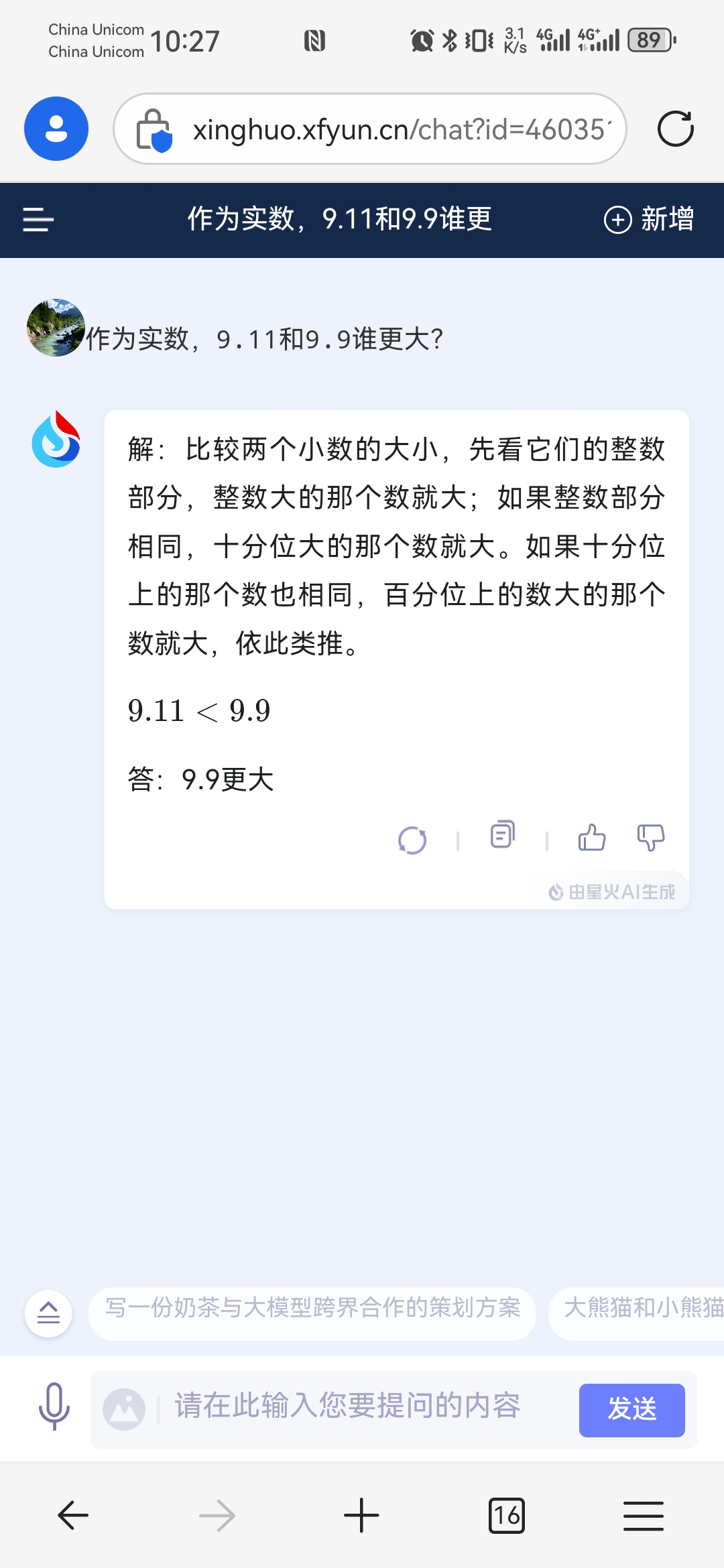Open the browser main menu
Screen dimensions: 724x1568
point(643,1516)
